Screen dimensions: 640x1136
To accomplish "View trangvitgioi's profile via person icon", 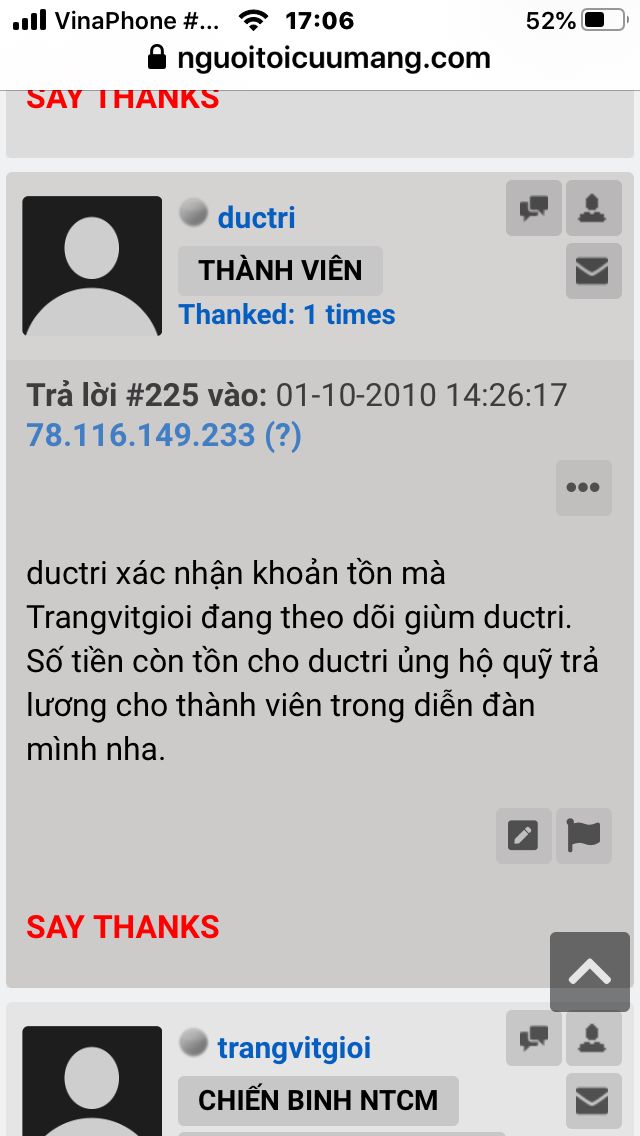I will [593, 1038].
